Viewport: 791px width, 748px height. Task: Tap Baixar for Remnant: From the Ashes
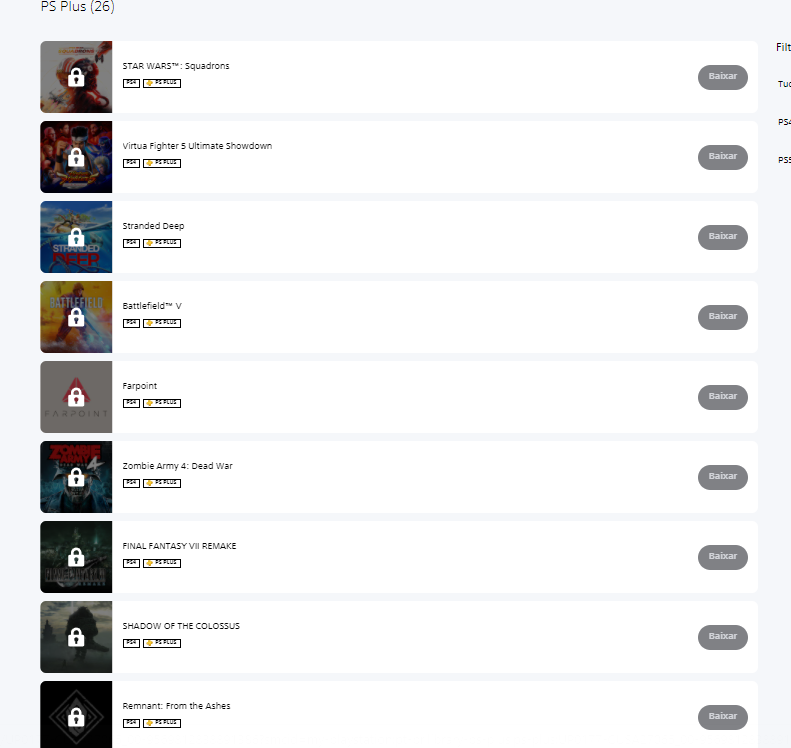pyautogui.click(x=722, y=717)
